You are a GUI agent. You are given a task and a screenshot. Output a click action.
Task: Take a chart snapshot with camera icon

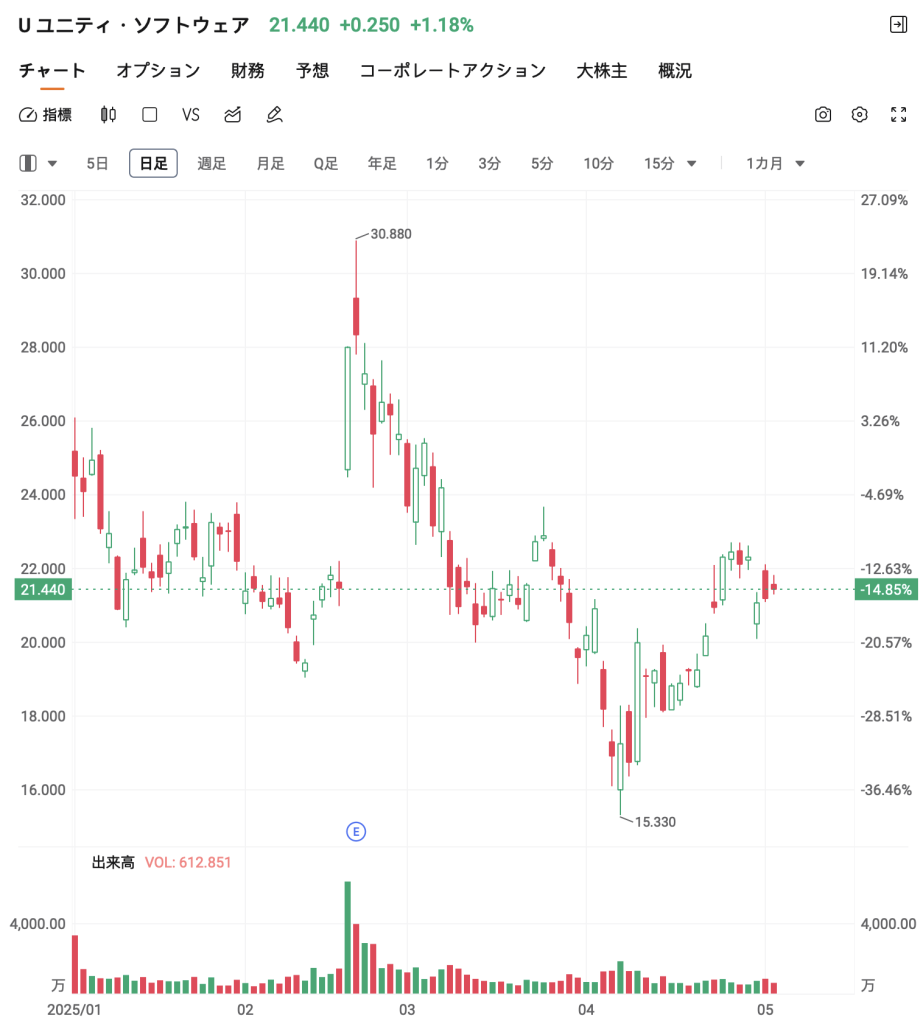822,115
